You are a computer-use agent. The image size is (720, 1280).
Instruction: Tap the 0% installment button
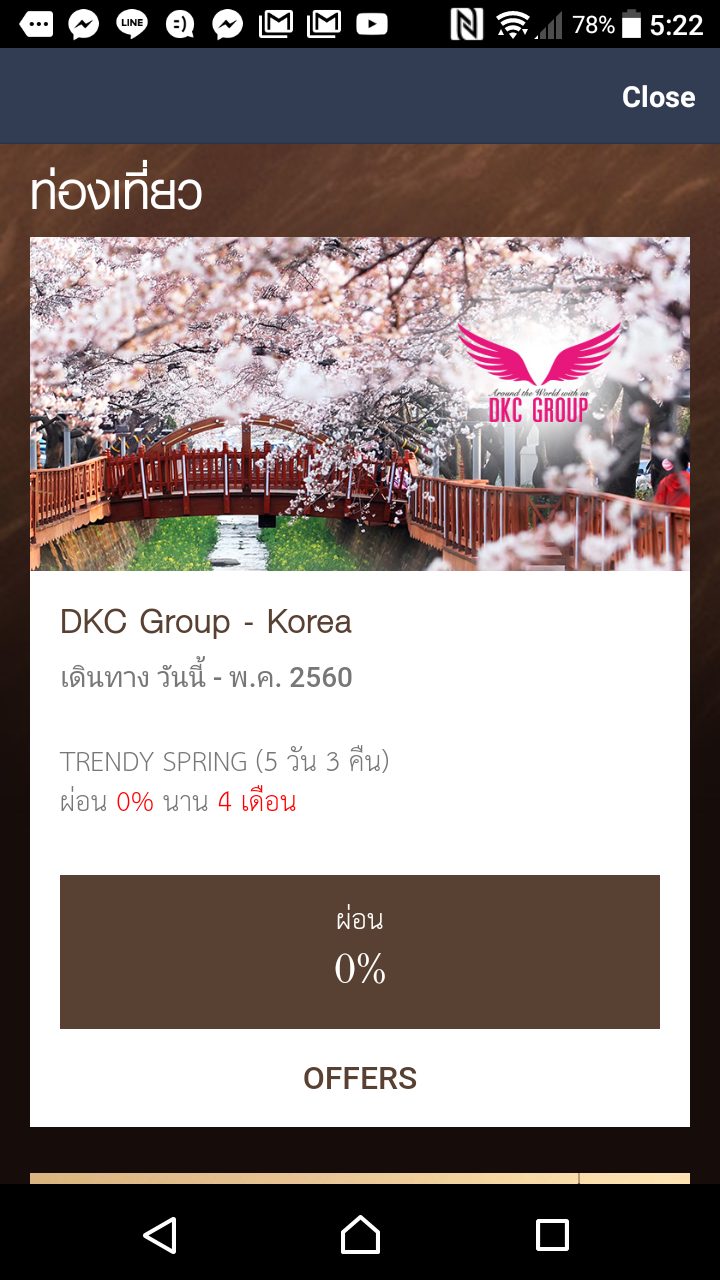360,951
